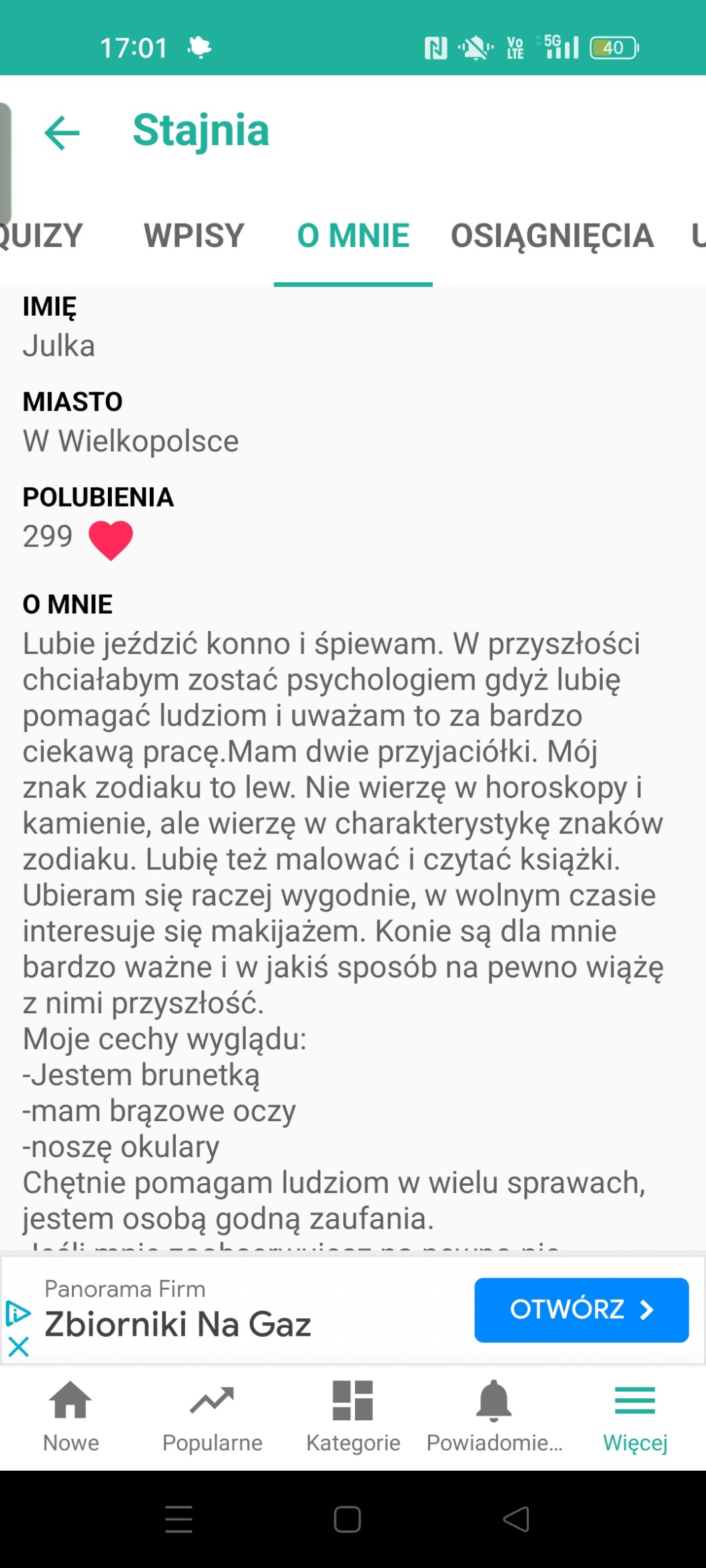Close the Panorama Firm ad banner
Viewport: 706px width, 1568px height.
18,1347
